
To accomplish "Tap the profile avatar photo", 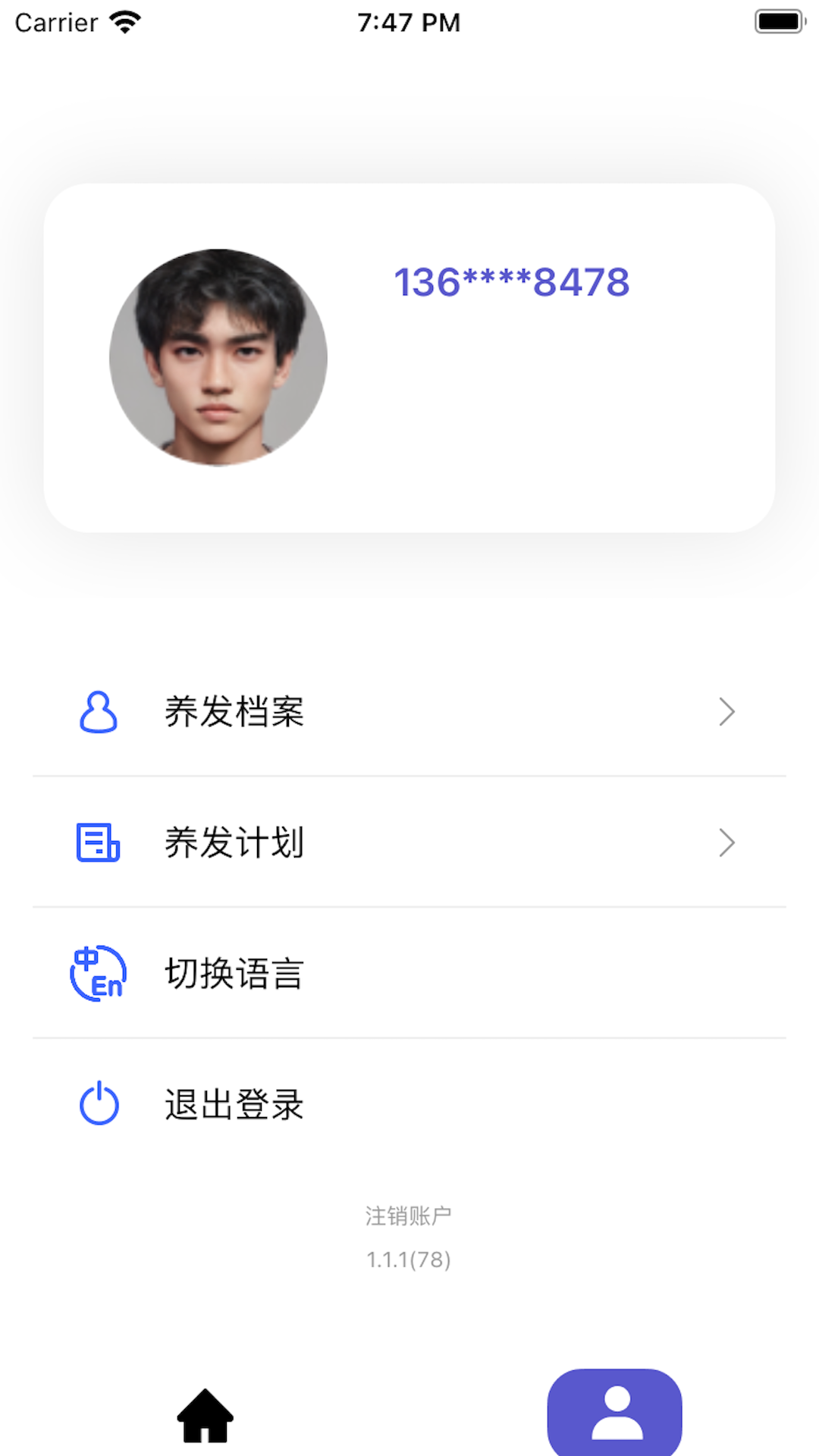I will pos(218,357).
